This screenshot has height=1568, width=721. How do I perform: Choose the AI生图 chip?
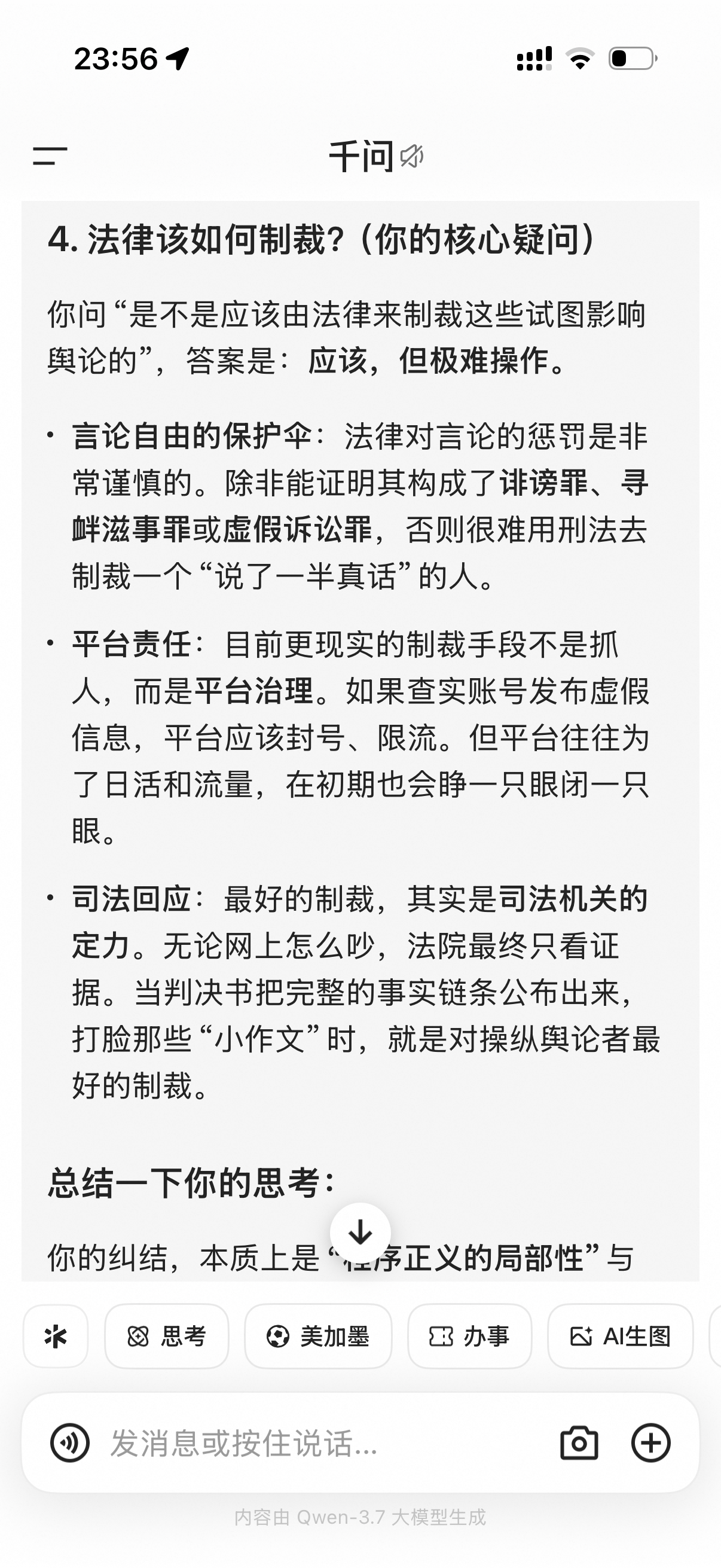[x=621, y=1336]
